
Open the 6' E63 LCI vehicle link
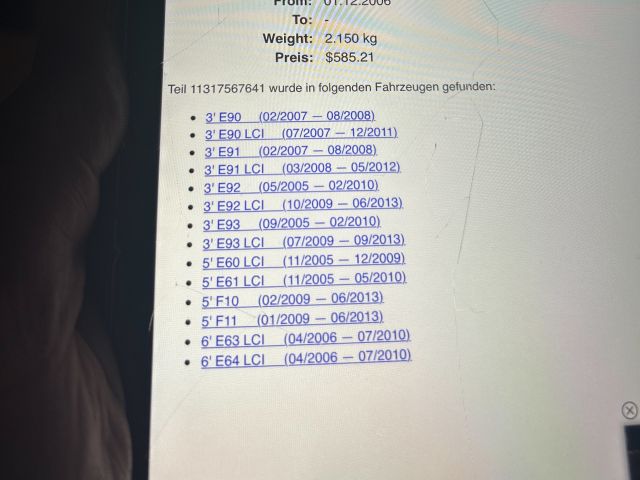pos(305,338)
